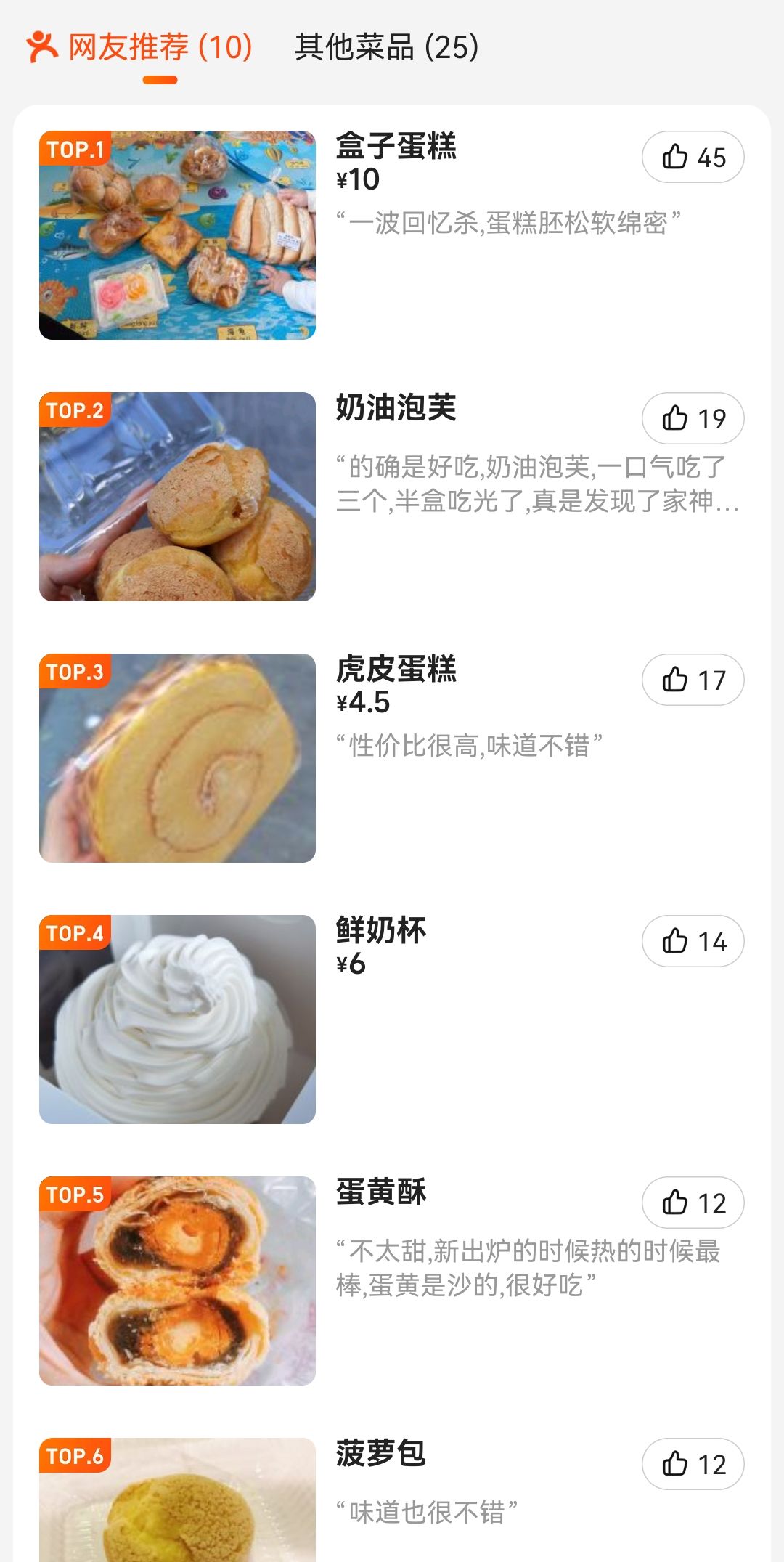Upvote the 鲜奶杯 dish
The height and width of the screenshot is (1562, 784).
pos(693,941)
